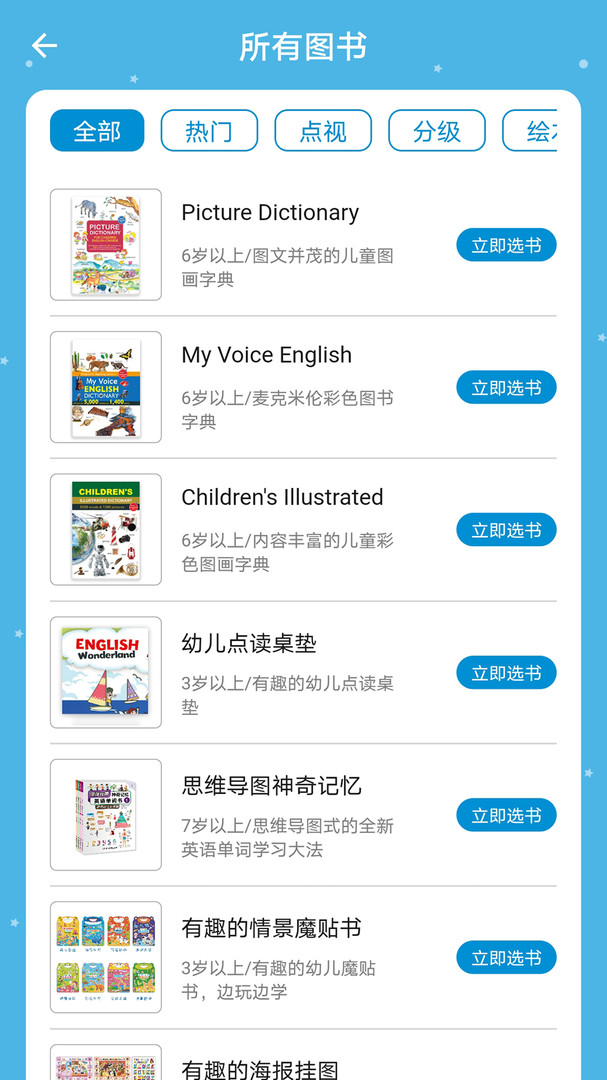Select Children's Illustrated with 立即选书

[506, 530]
